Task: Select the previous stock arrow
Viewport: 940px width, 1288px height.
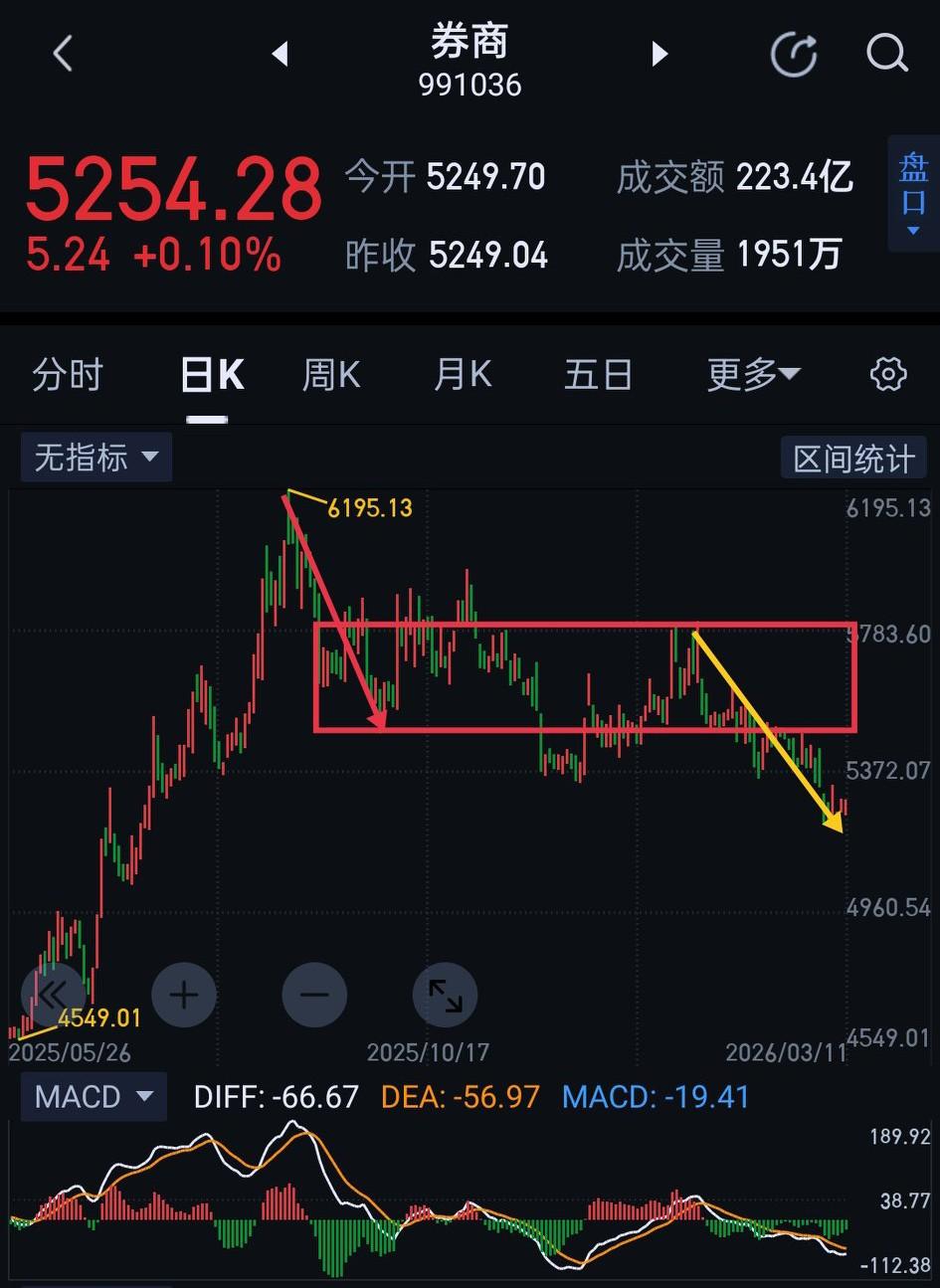Action: [x=280, y=54]
